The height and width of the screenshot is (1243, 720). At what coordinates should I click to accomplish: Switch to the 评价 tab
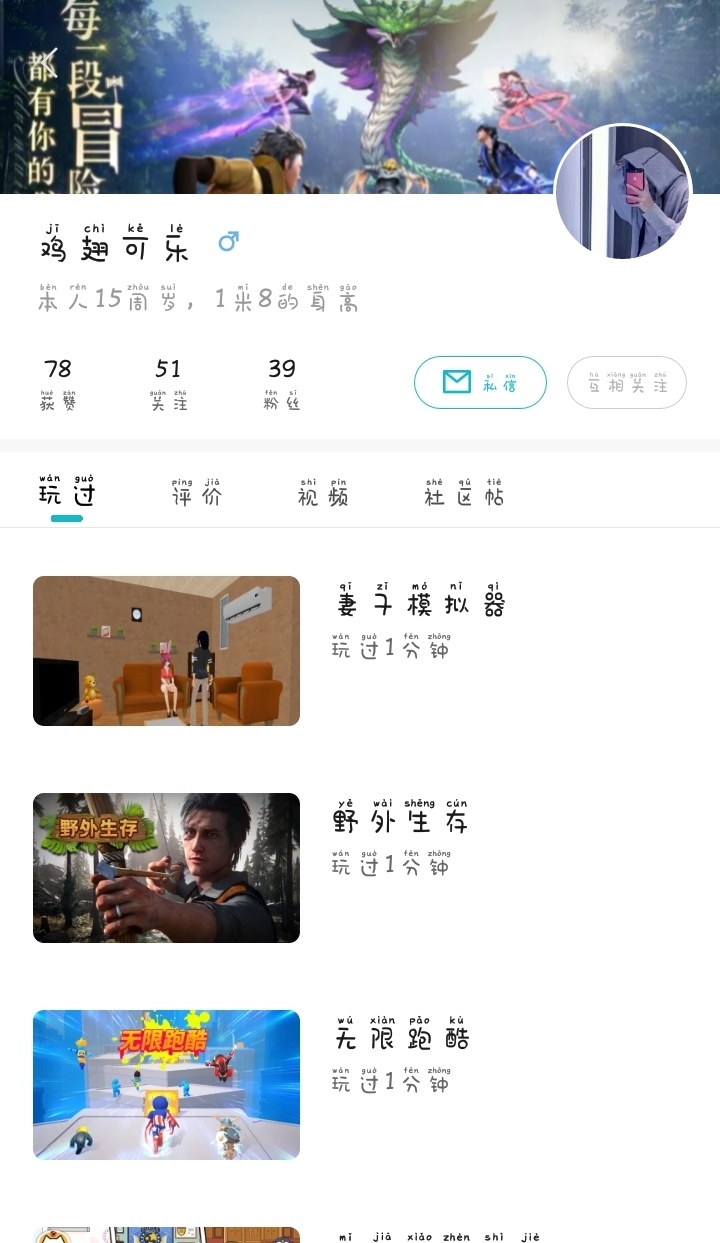coord(197,492)
